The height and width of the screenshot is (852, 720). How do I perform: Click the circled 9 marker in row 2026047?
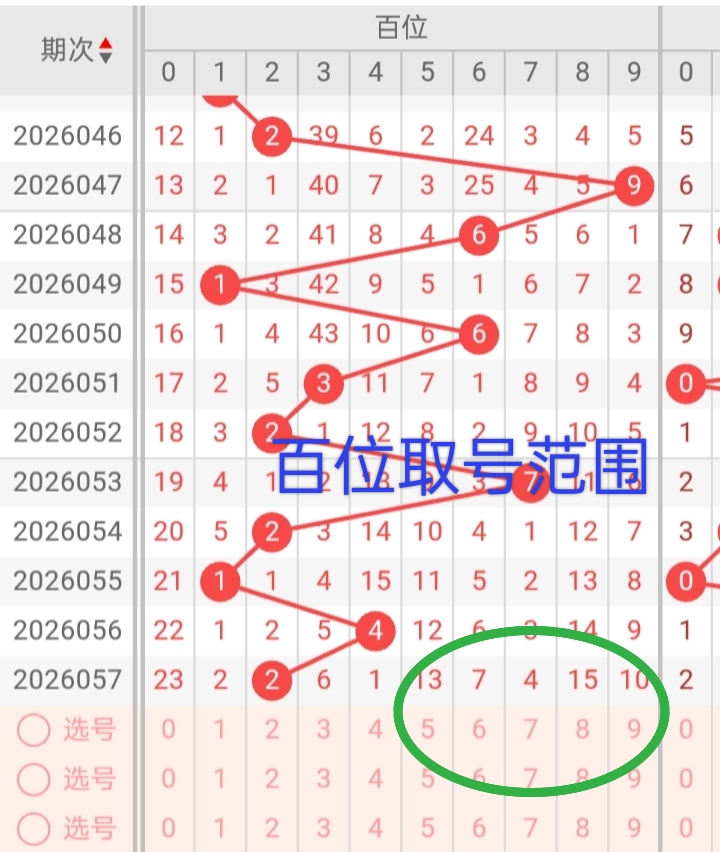[633, 186]
